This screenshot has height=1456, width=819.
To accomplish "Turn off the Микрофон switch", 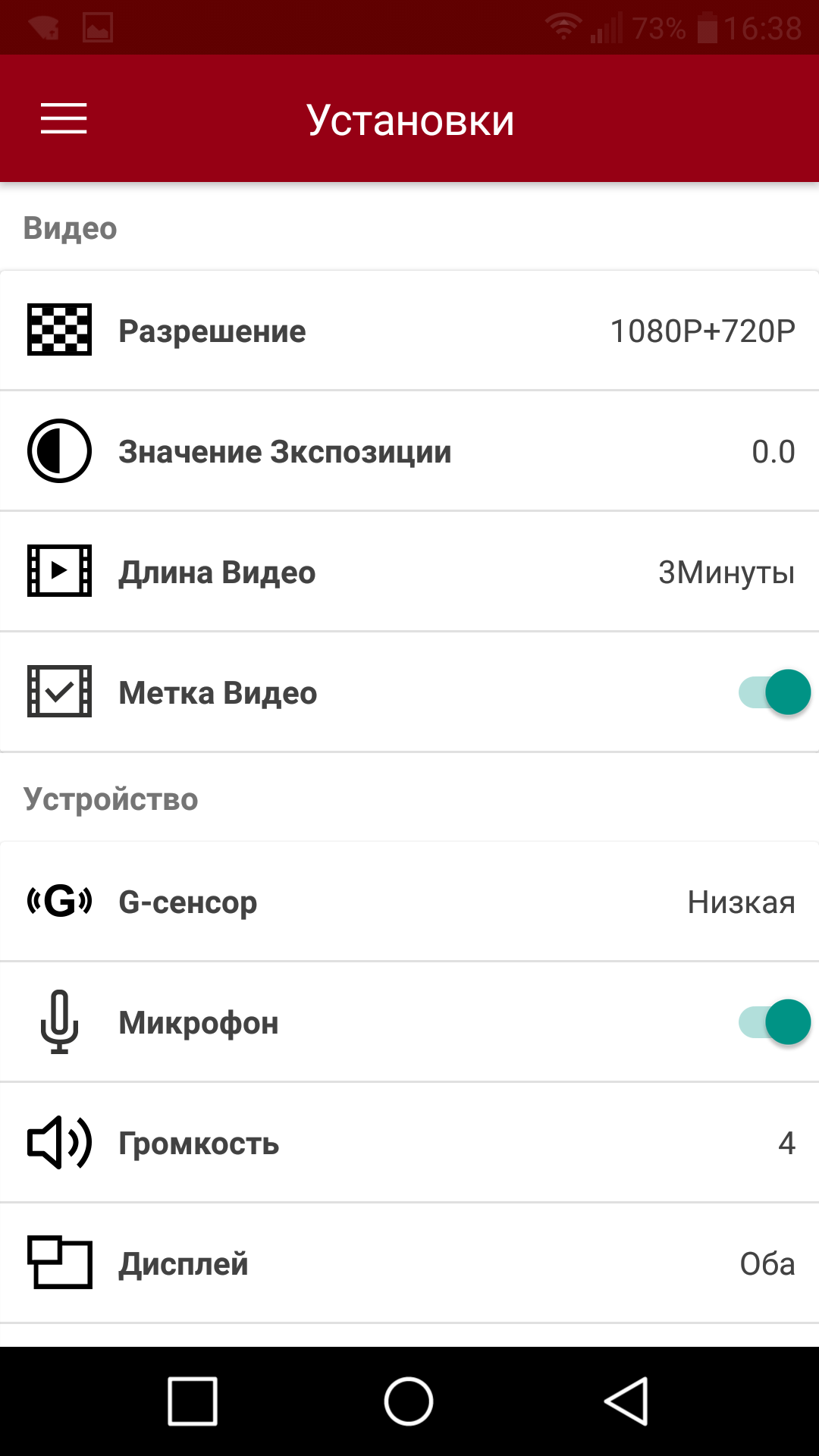I will point(775,1022).
